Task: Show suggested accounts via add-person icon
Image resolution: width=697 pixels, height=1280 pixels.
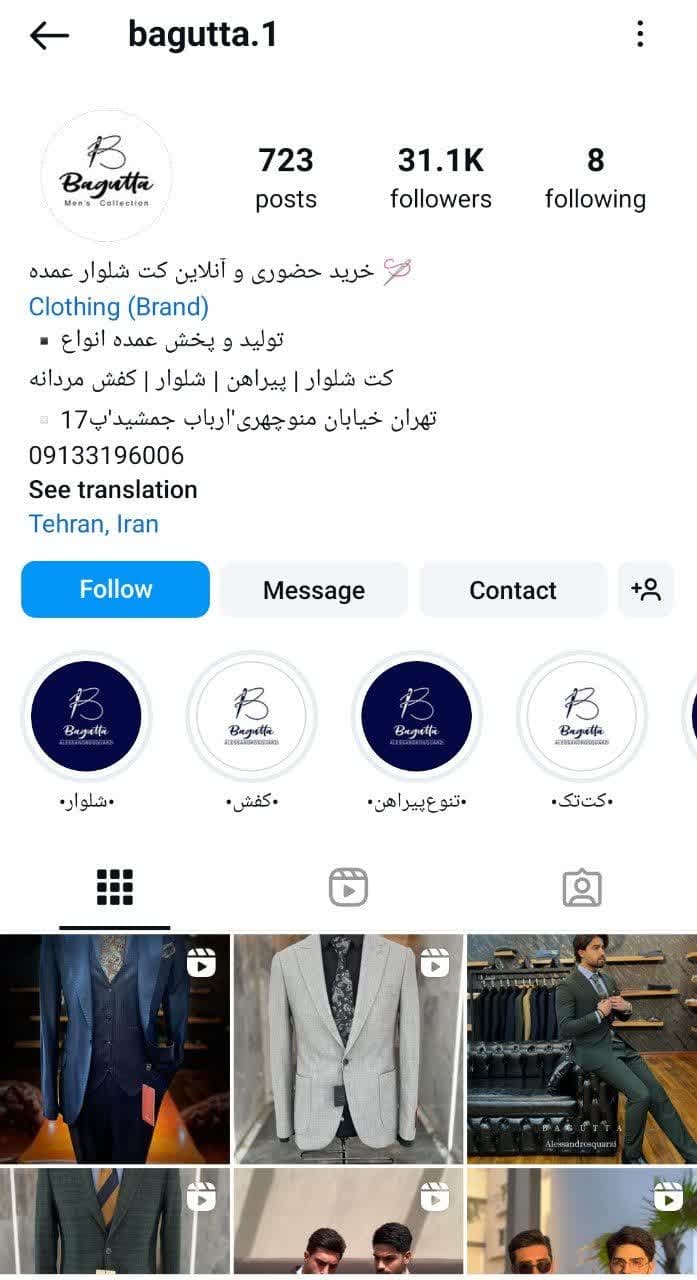Action: 646,590
